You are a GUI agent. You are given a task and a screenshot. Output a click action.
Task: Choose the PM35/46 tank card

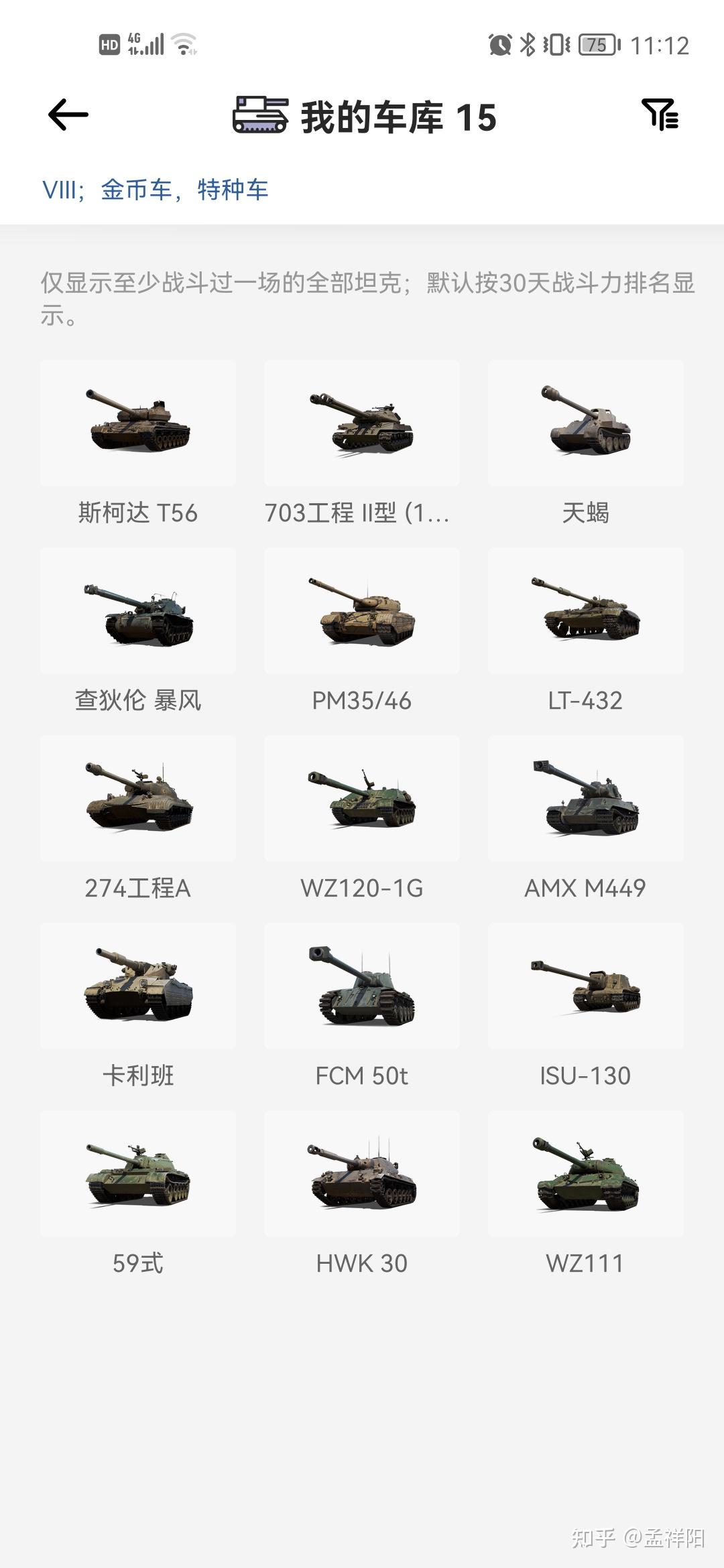(x=362, y=611)
